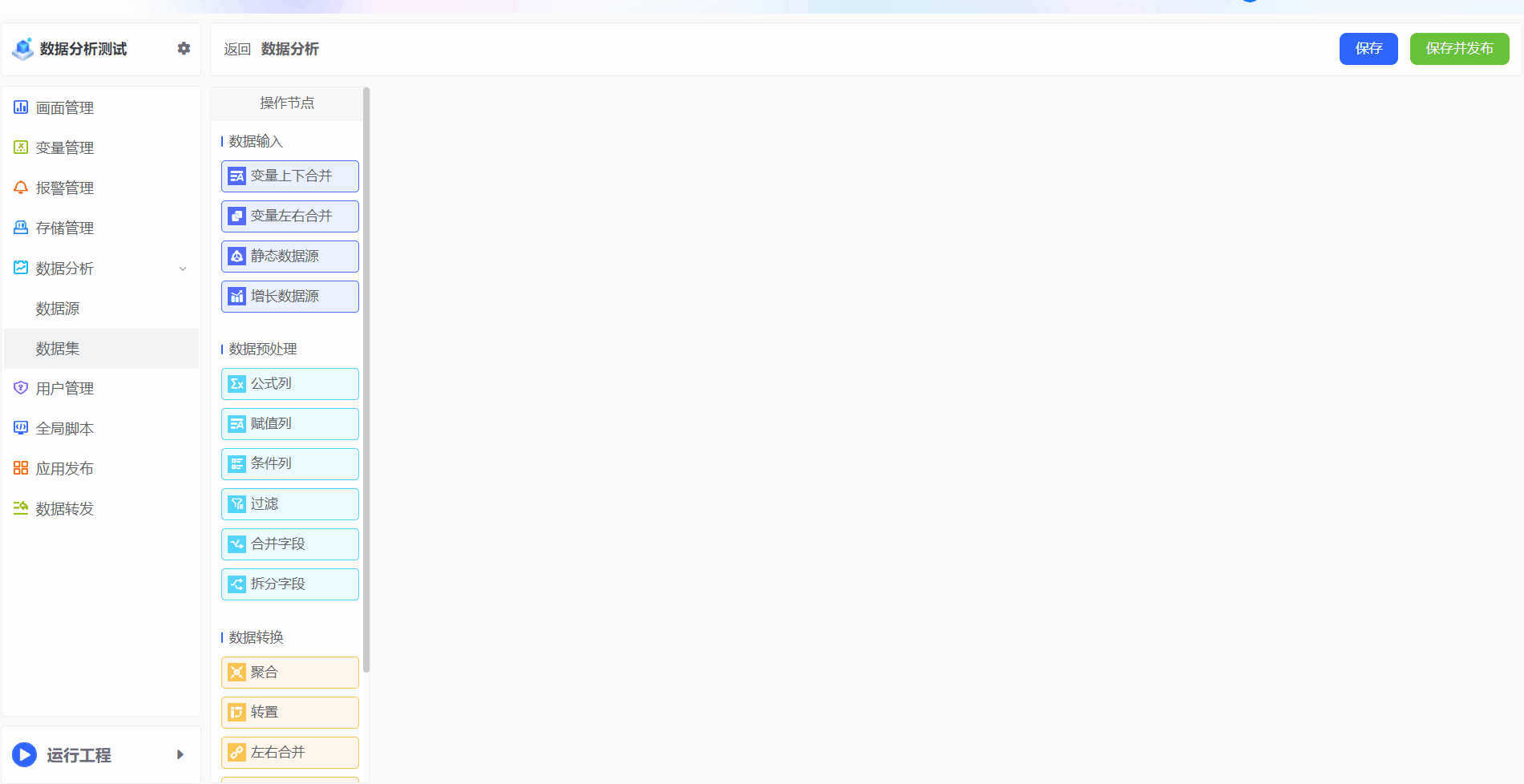Click 运行工程 to run the project
1524x784 pixels.
pyautogui.click(x=79, y=755)
